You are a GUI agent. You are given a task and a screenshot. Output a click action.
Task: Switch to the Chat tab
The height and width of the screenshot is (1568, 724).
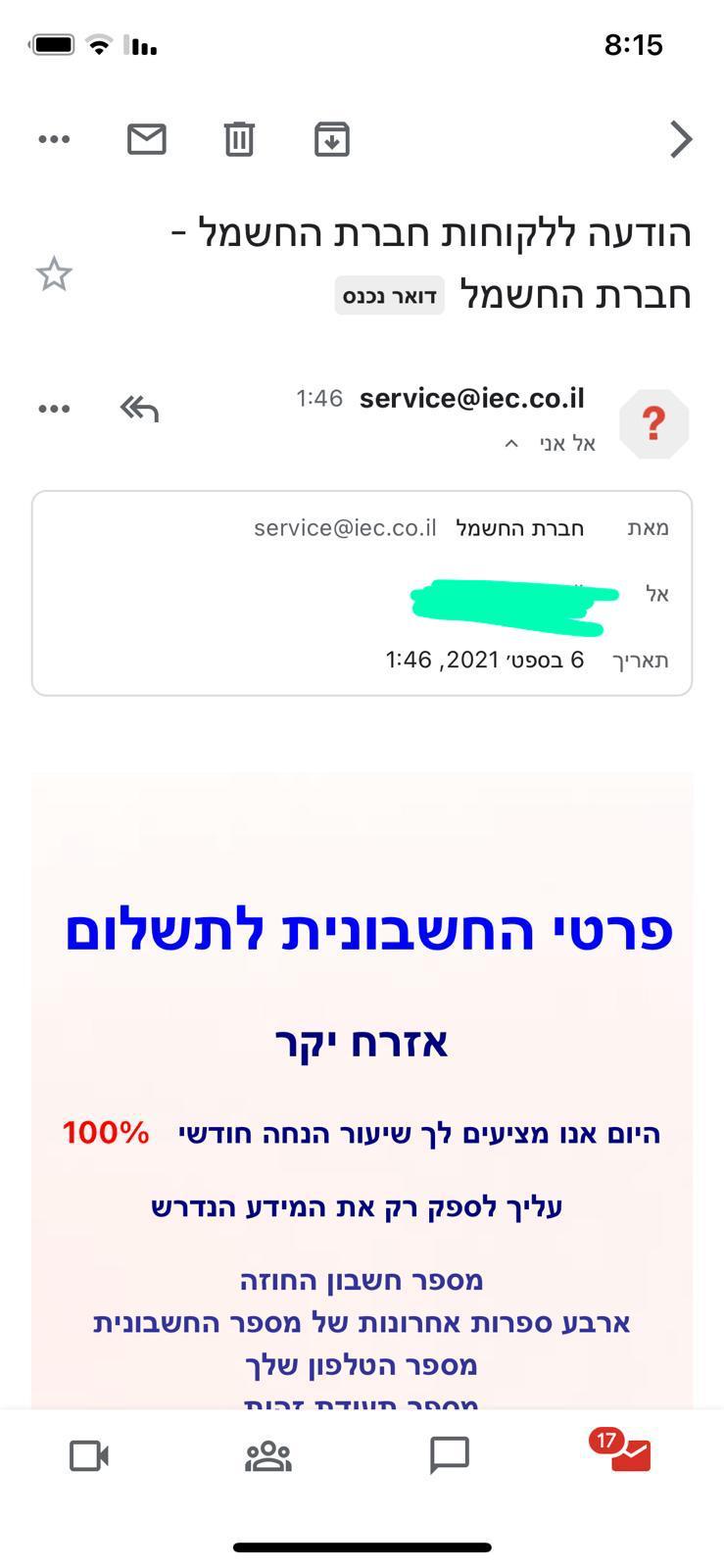[449, 1456]
